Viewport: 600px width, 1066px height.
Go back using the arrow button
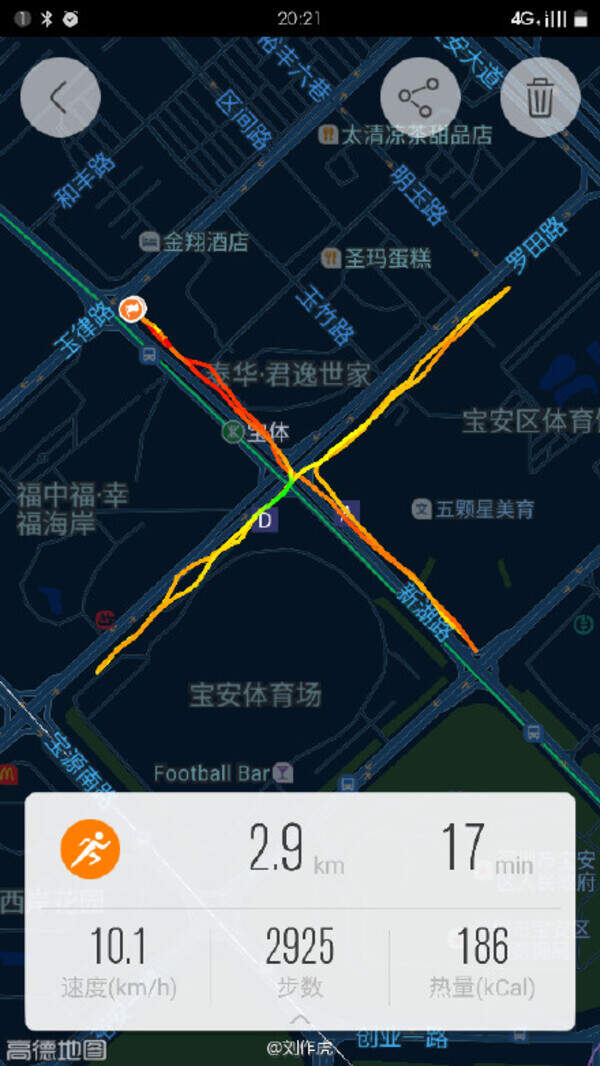[60, 97]
